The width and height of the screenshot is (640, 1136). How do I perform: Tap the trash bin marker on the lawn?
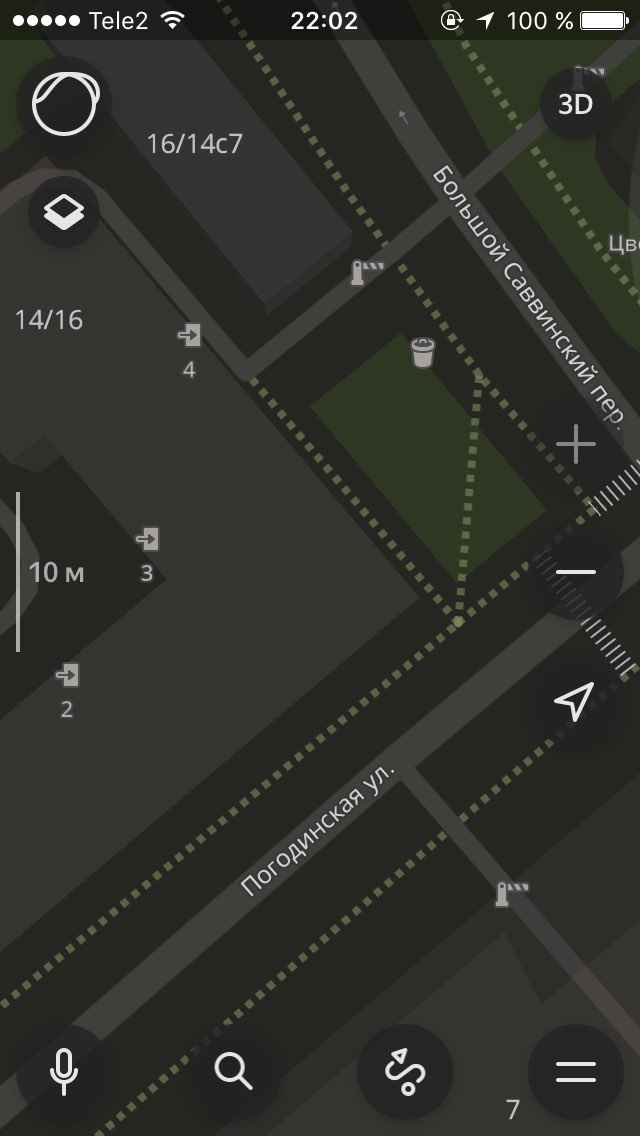423,353
